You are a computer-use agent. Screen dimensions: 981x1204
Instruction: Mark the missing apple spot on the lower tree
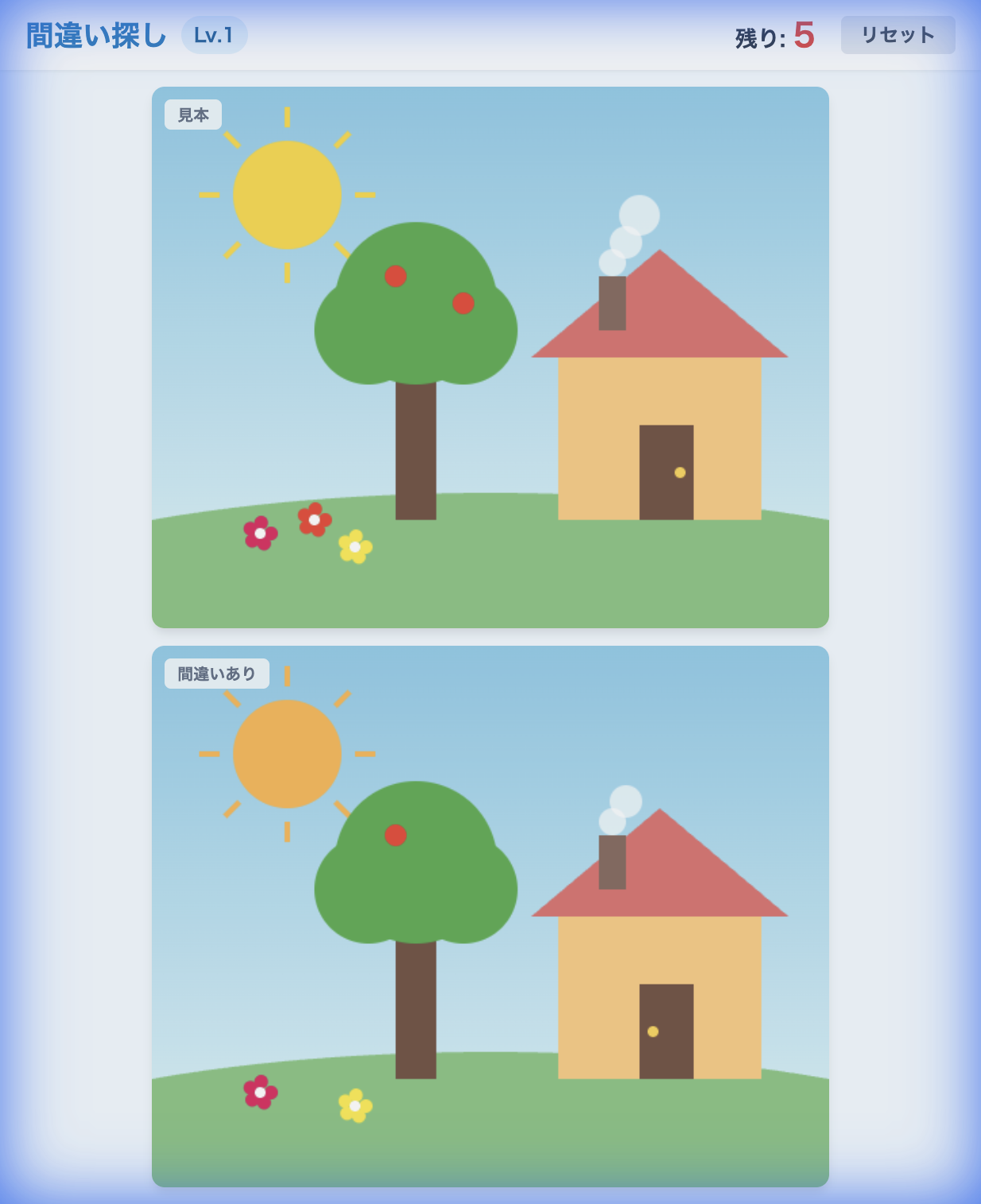tap(463, 862)
